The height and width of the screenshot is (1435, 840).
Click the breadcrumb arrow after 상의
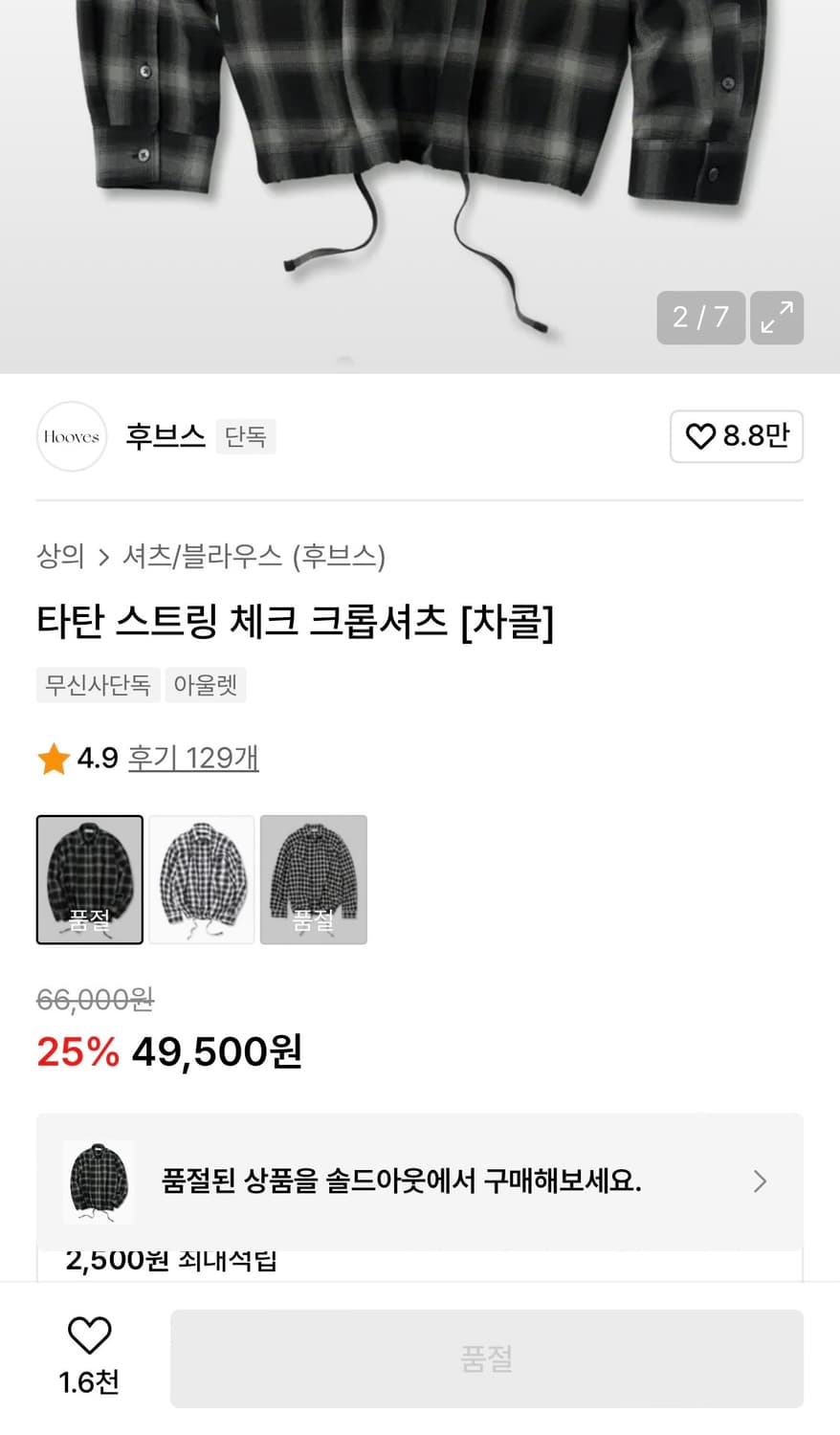pos(105,557)
